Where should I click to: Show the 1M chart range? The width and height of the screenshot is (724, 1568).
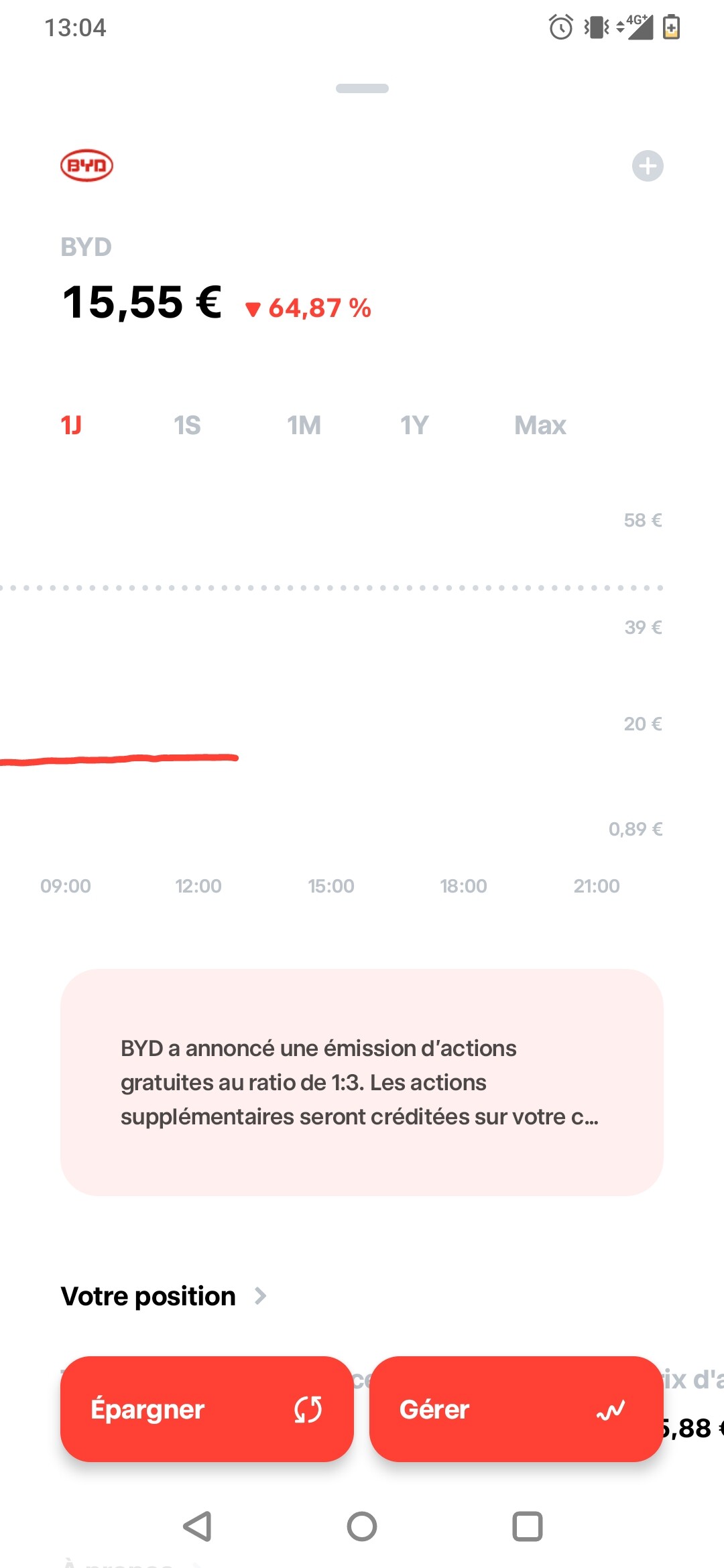tap(304, 426)
